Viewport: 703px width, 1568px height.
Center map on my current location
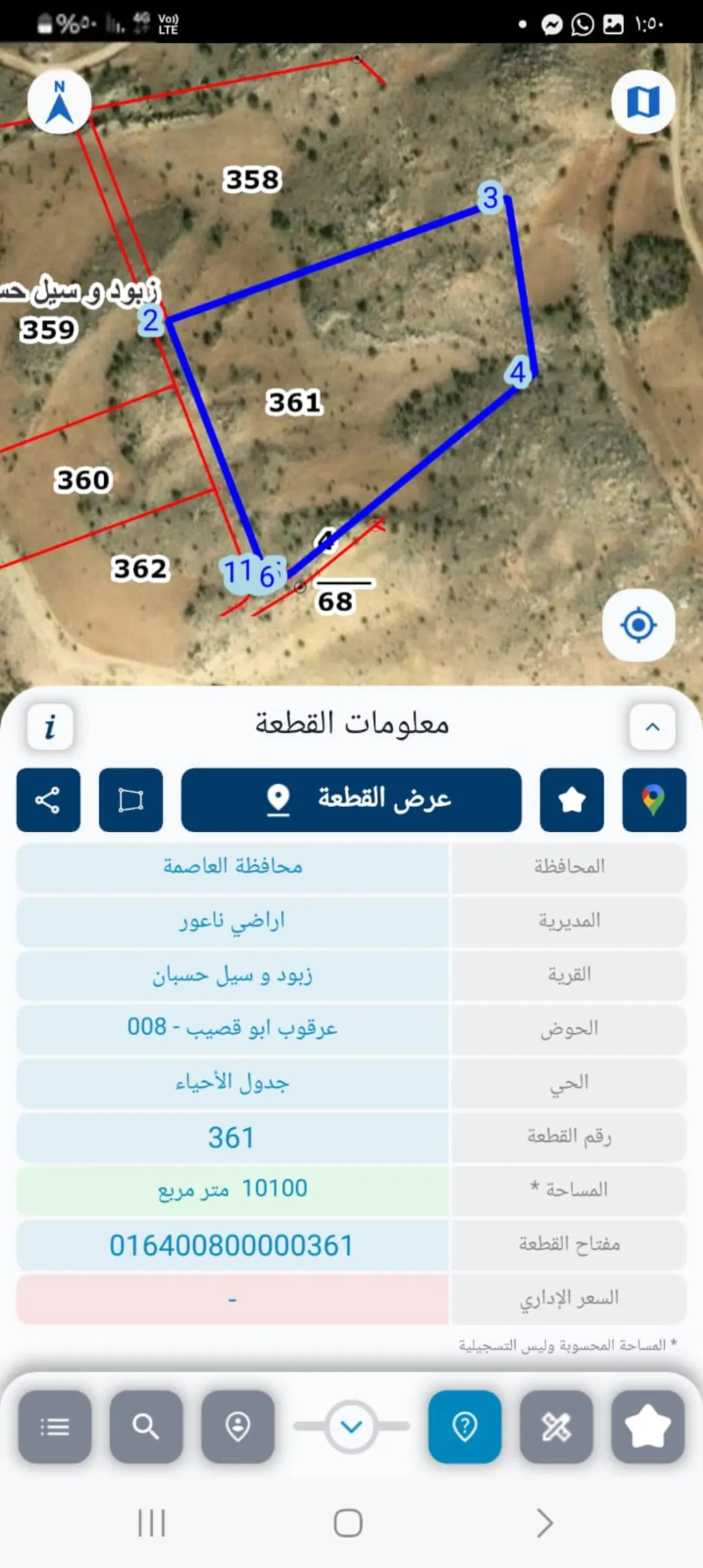638,626
